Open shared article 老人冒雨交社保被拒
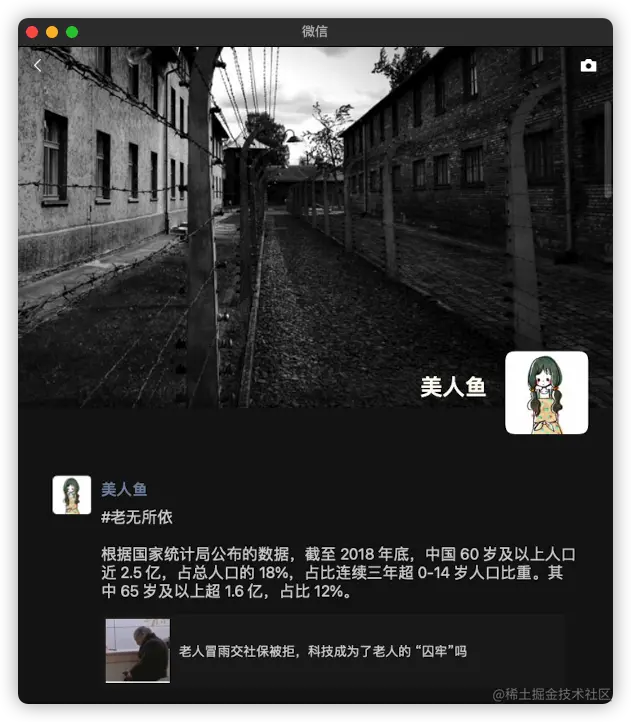 point(335,651)
